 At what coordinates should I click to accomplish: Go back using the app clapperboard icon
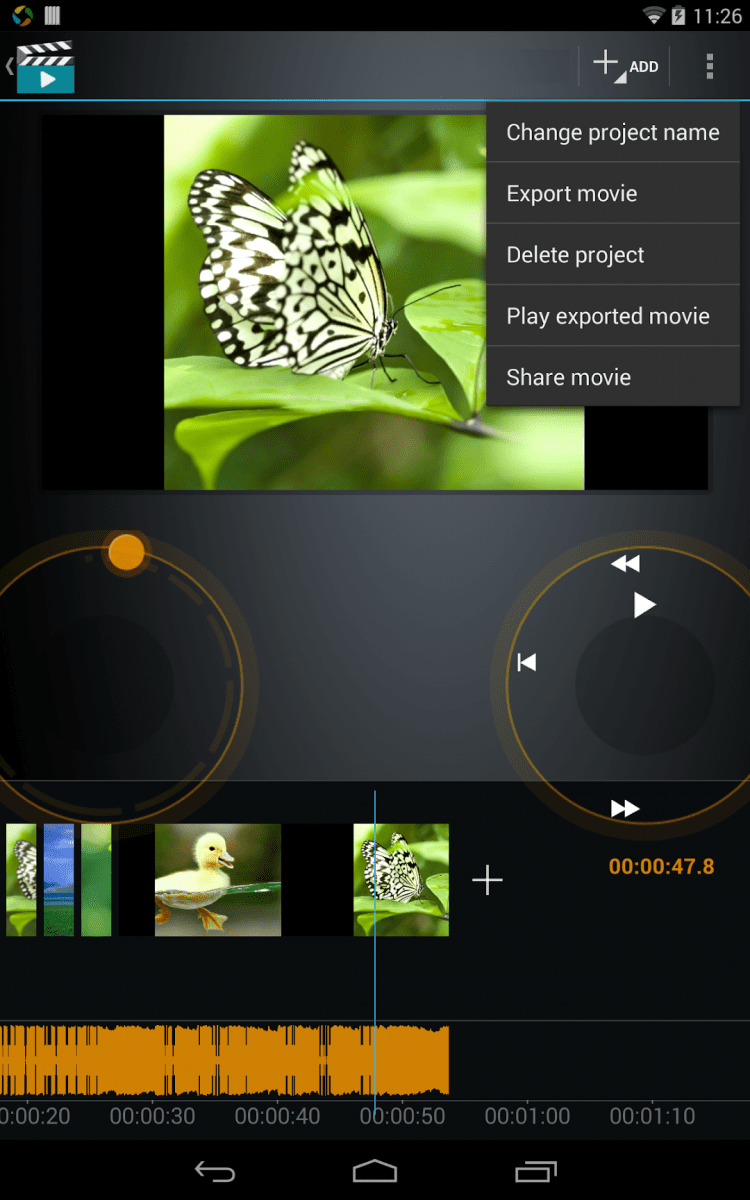pos(42,66)
